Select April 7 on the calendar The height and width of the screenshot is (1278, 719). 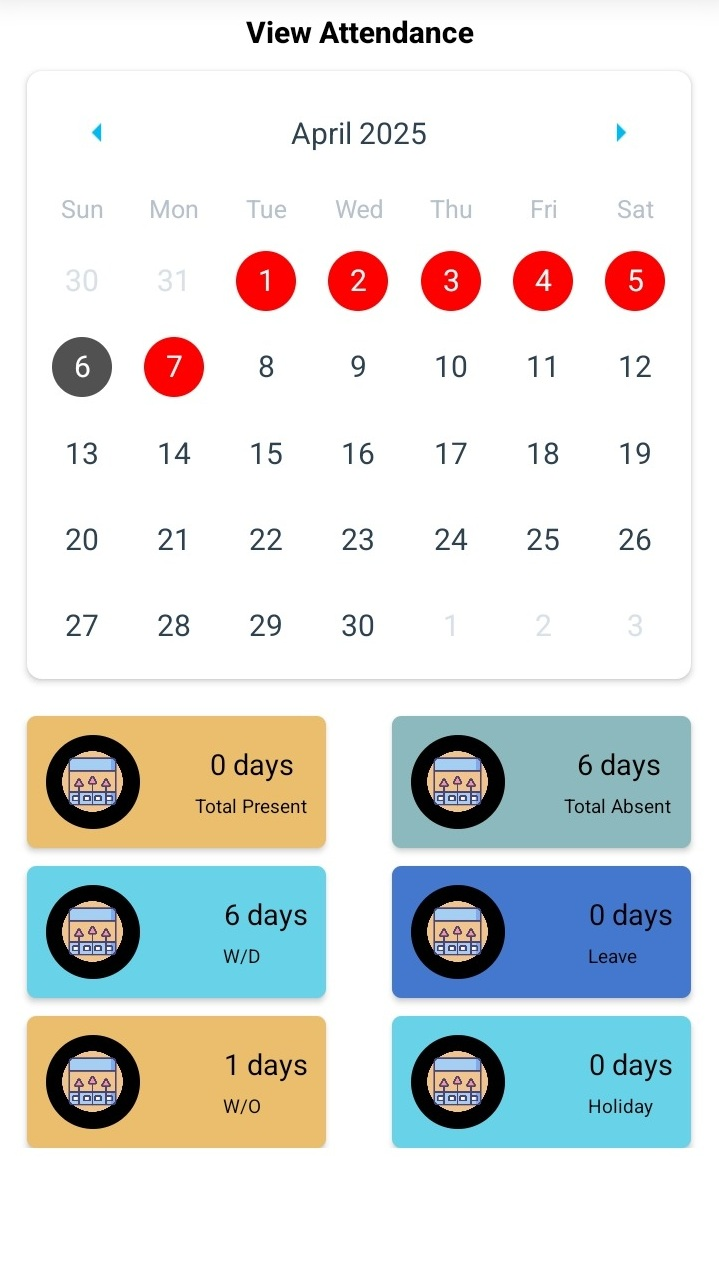[174, 367]
